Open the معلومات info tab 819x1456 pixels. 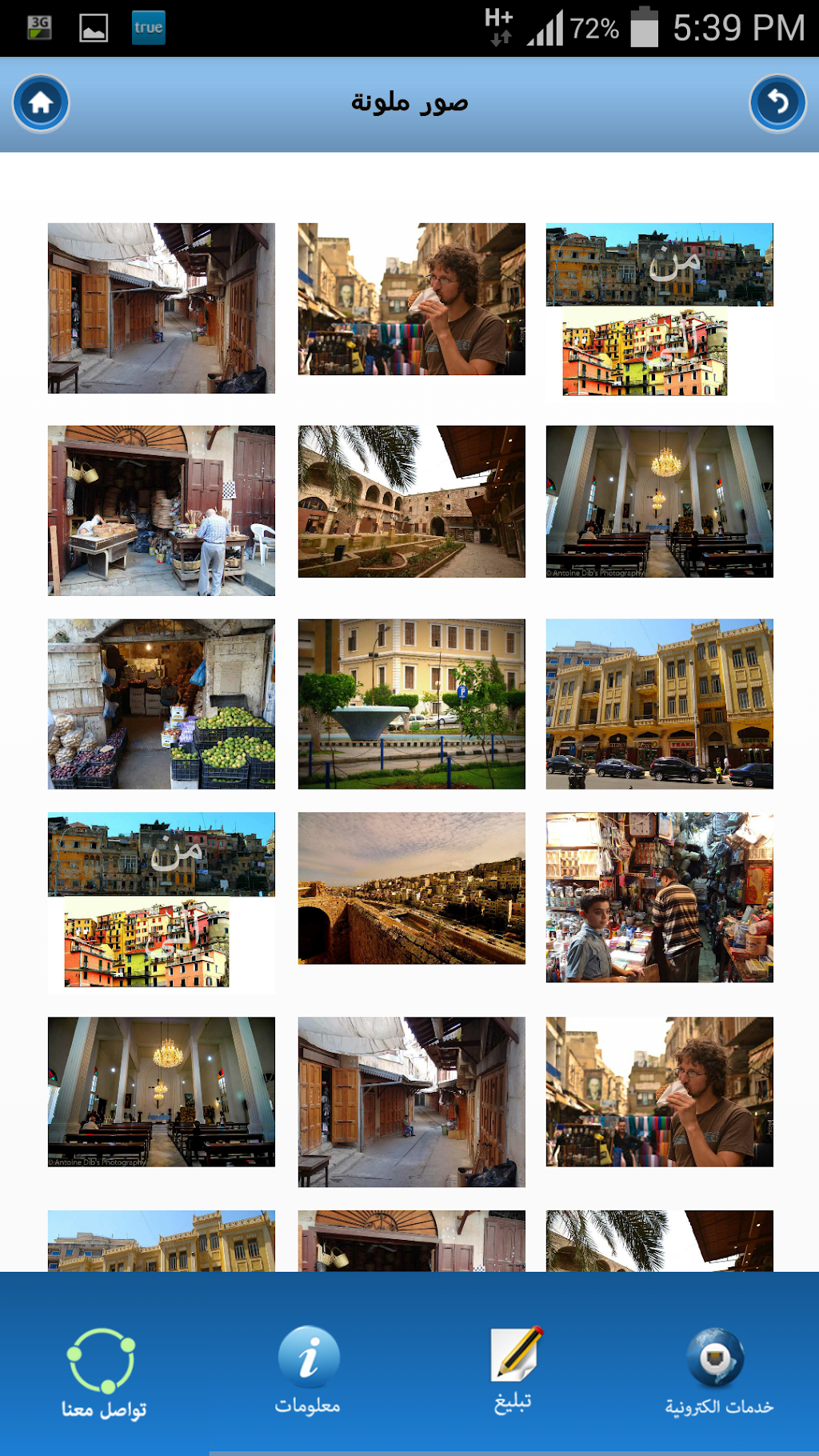(x=308, y=1370)
